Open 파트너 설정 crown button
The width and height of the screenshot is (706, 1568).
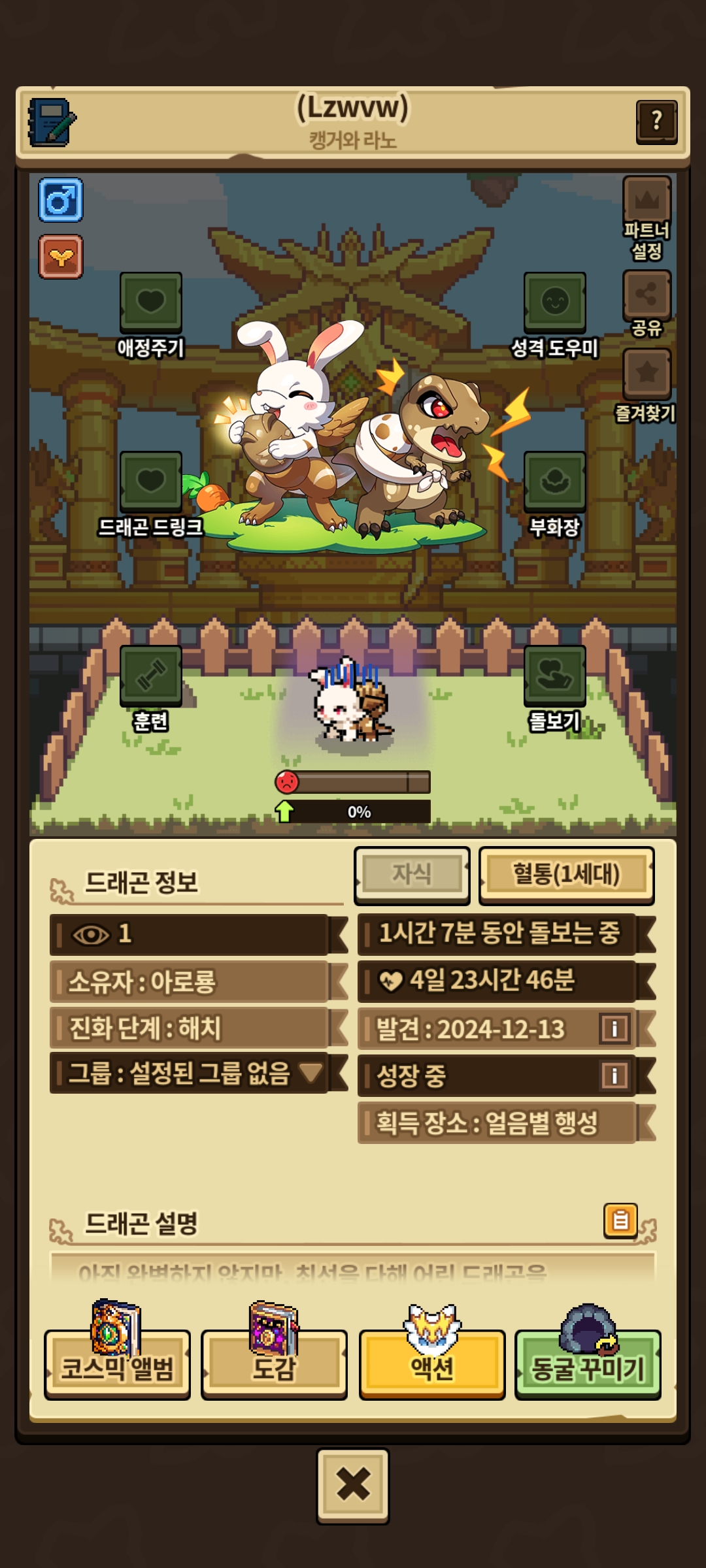[x=647, y=199]
